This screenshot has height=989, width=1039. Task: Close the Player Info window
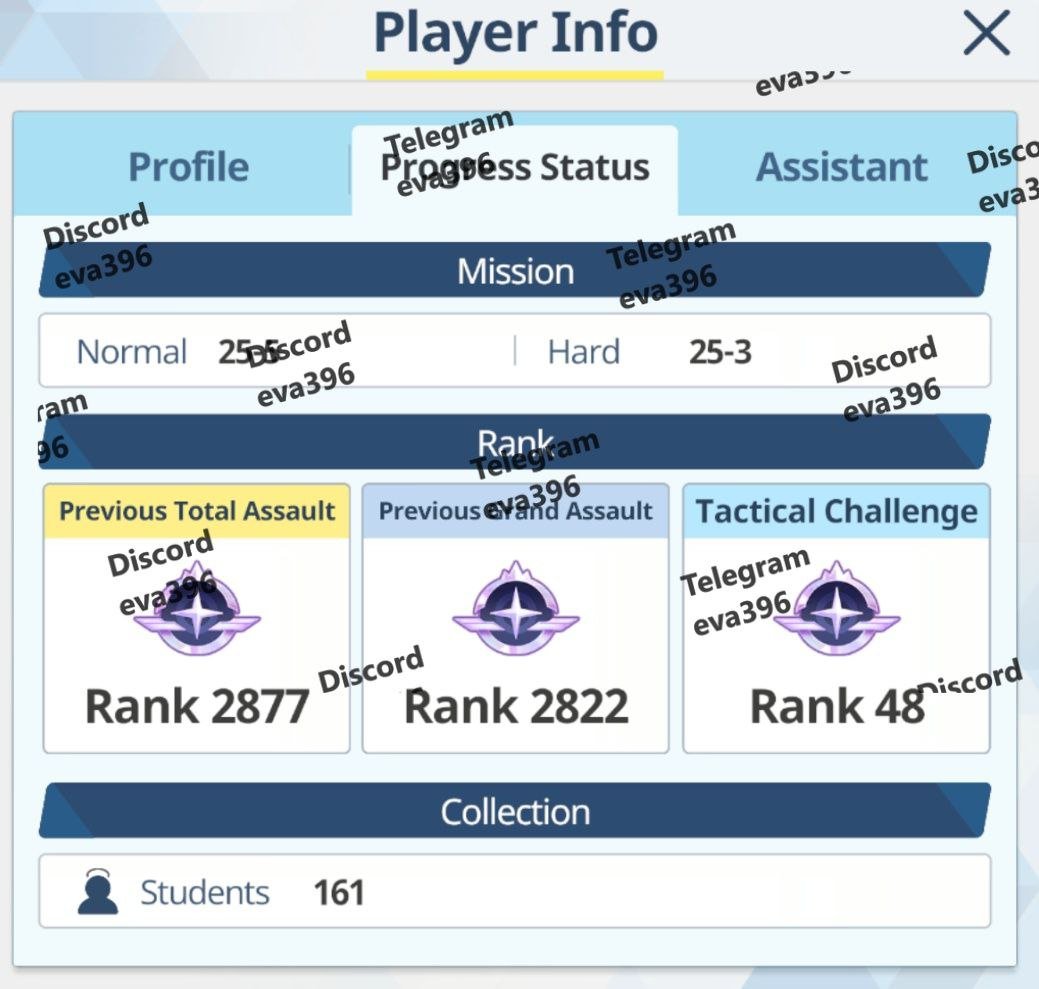[986, 36]
